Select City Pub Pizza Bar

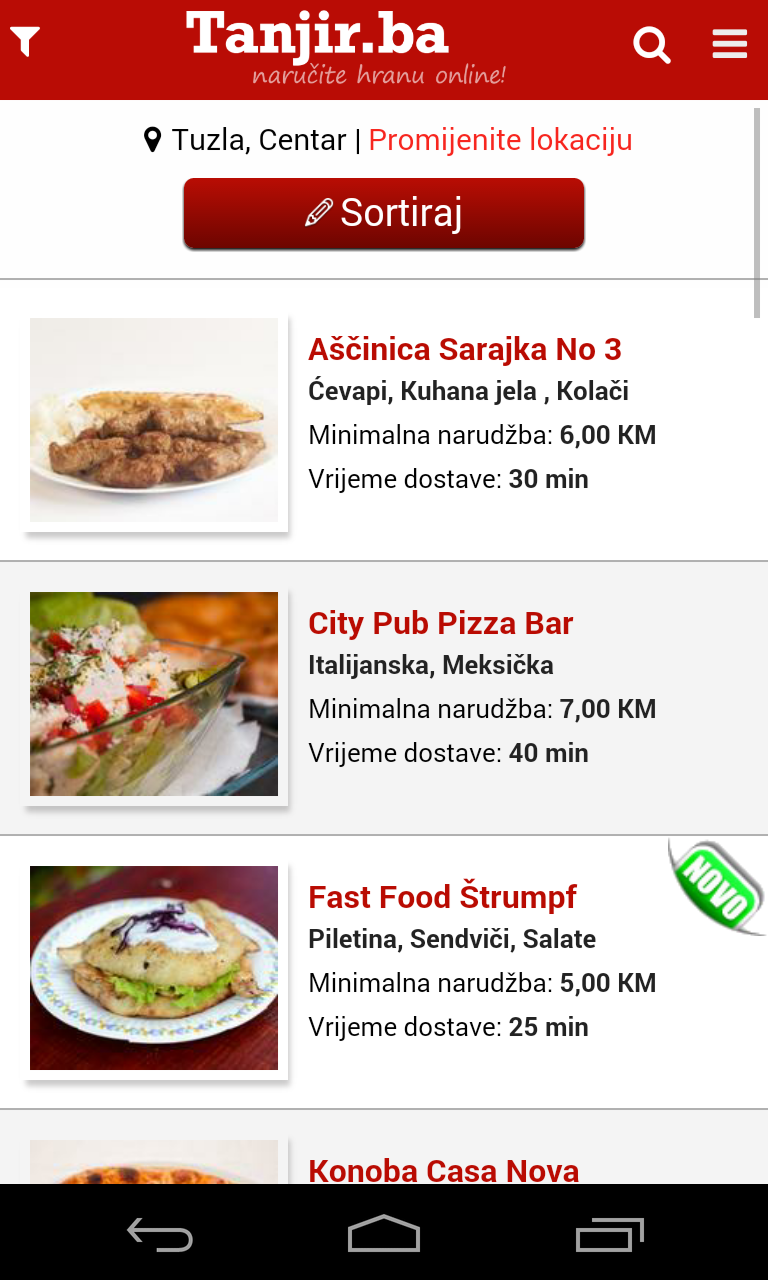pyautogui.click(x=440, y=623)
